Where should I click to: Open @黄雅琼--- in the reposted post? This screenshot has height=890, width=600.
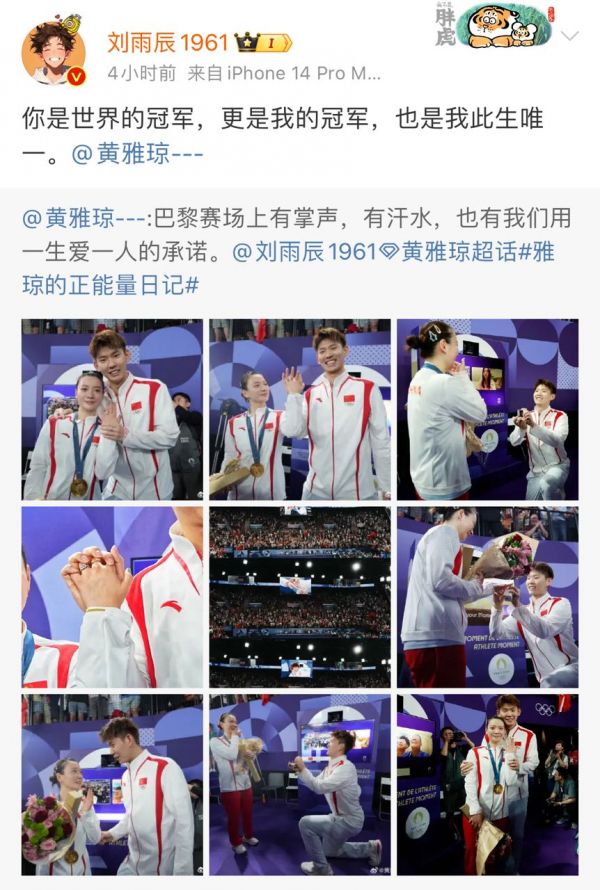click(x=91, y=219)
